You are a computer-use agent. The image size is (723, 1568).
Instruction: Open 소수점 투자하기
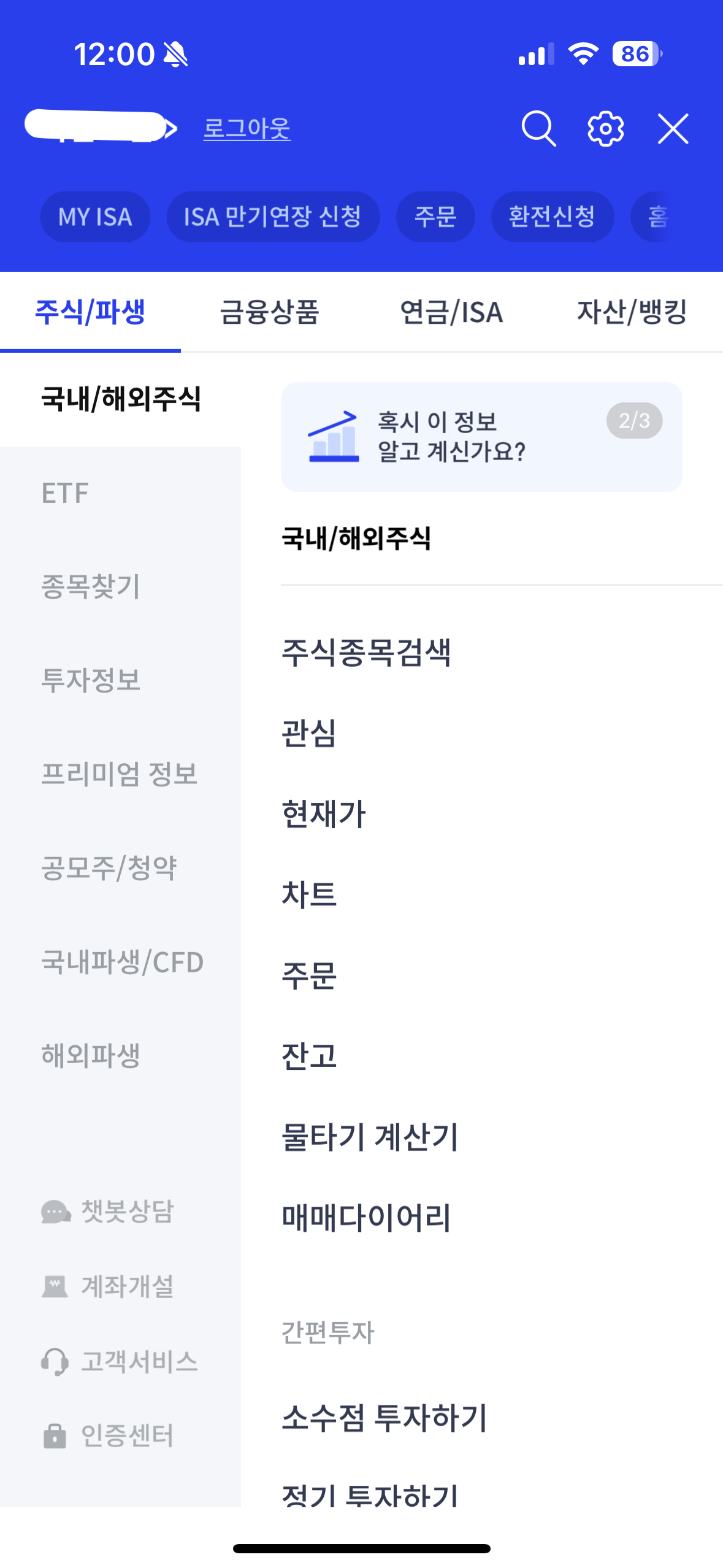coord(384,1418)
